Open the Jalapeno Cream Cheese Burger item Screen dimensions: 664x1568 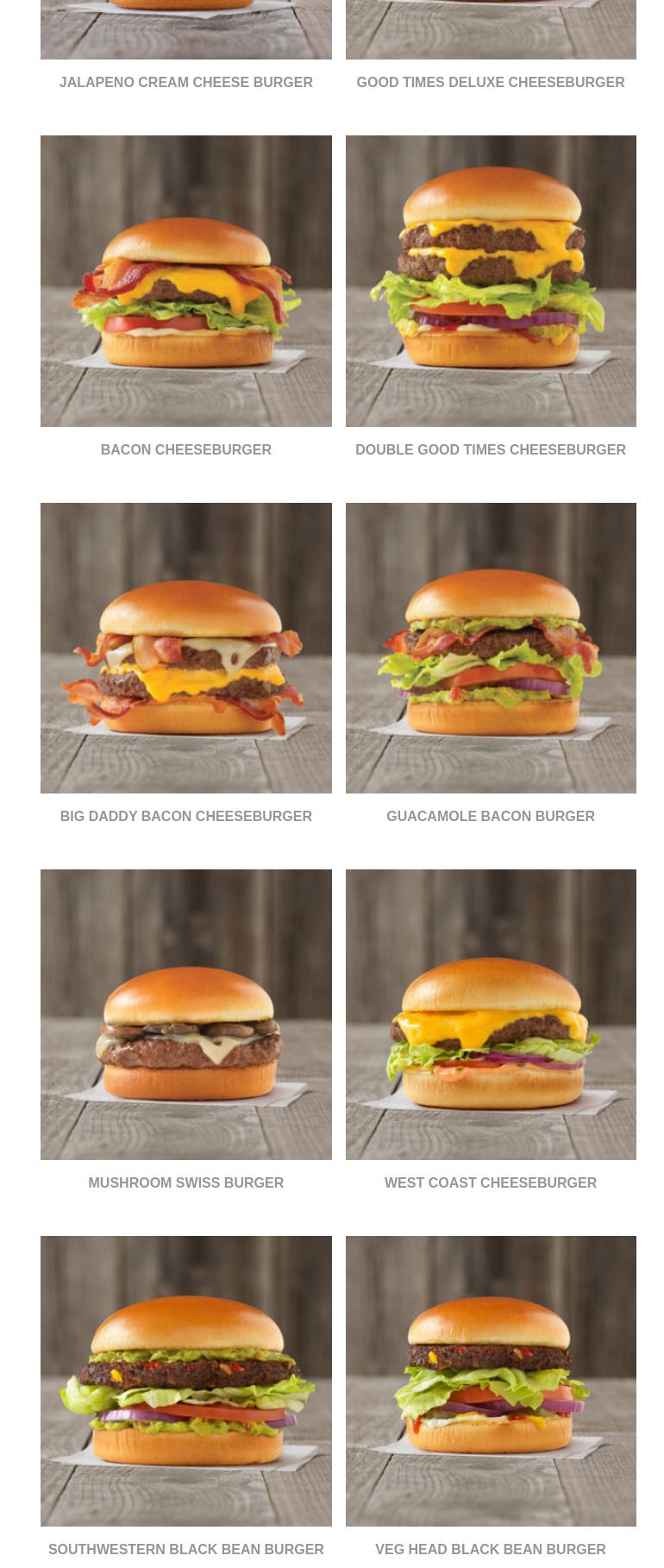tap(185, 82)
